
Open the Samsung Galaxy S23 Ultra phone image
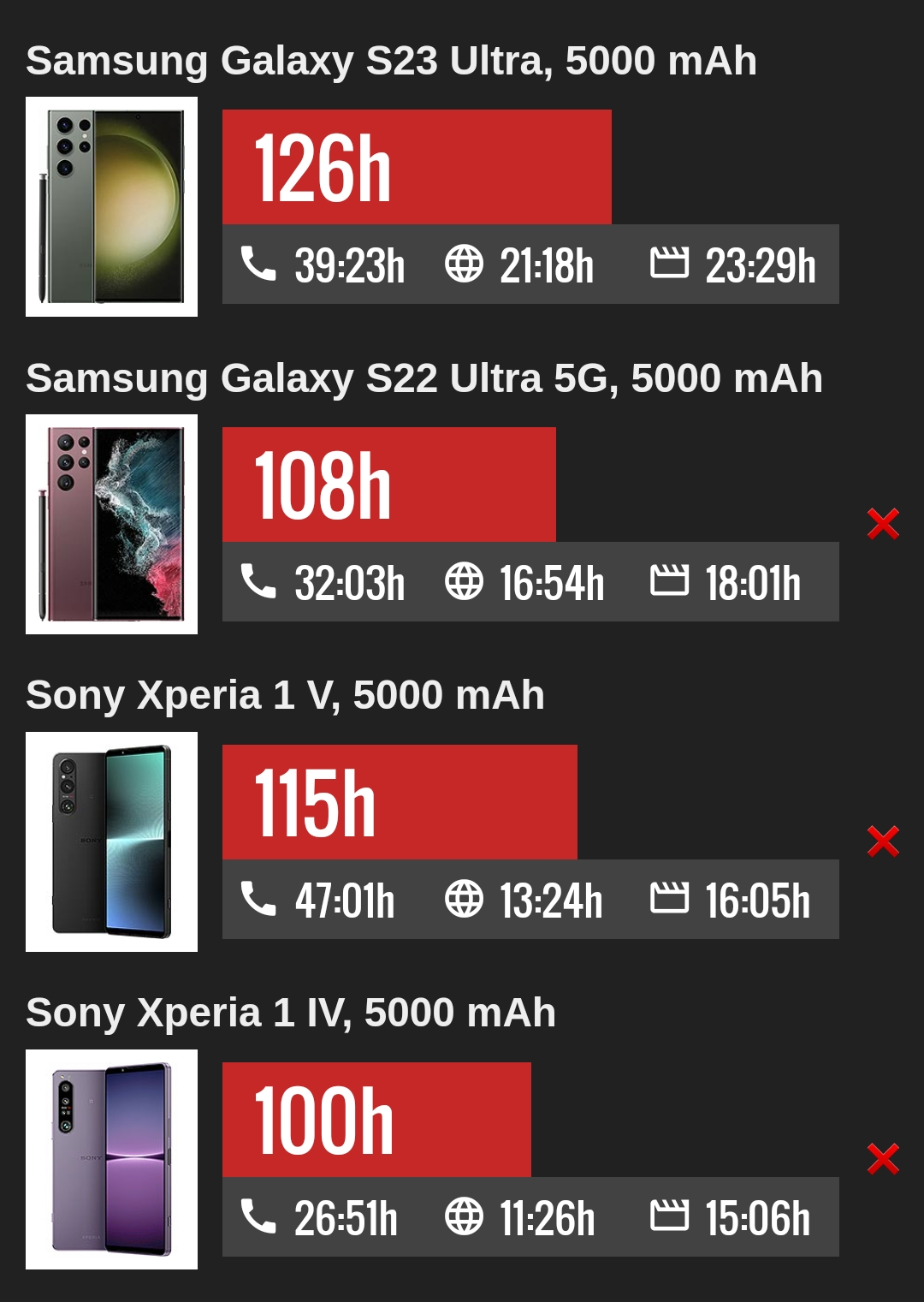111,206
